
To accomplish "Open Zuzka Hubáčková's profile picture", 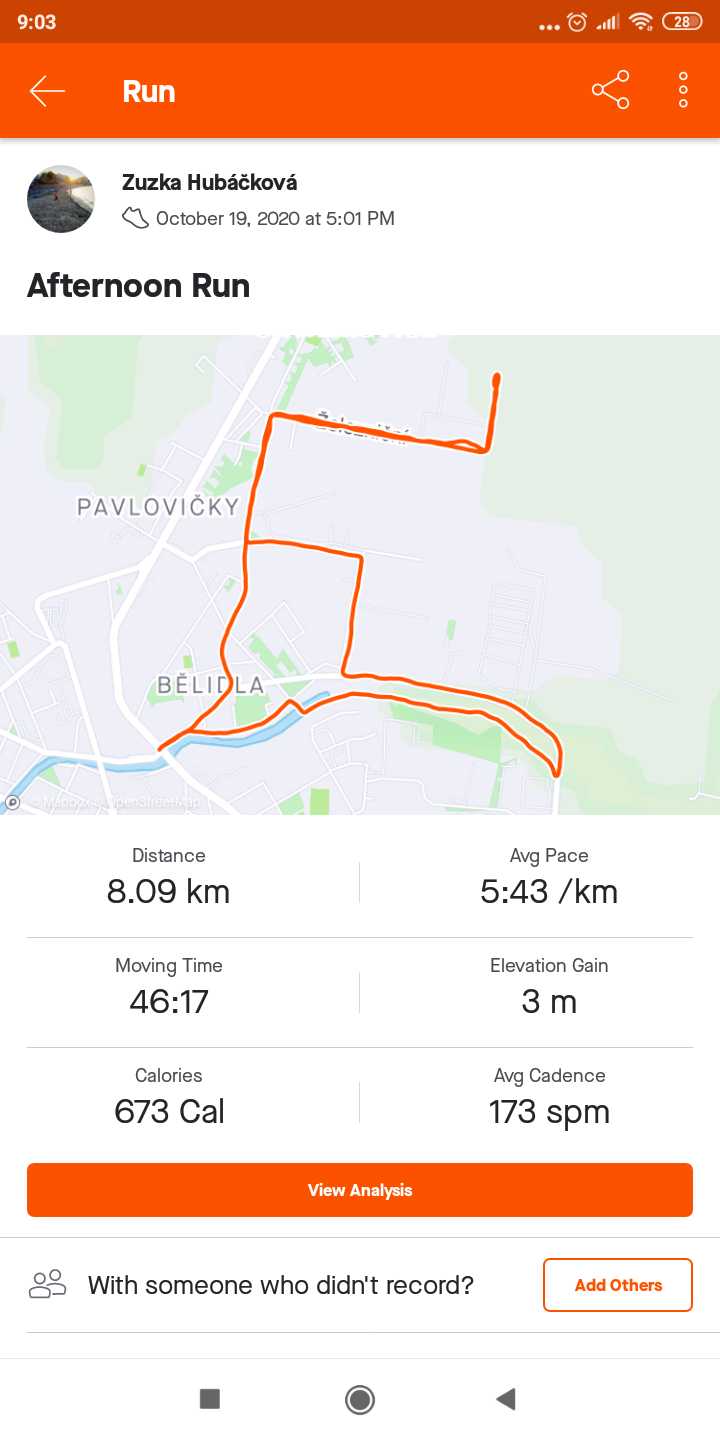I will 61,199.
